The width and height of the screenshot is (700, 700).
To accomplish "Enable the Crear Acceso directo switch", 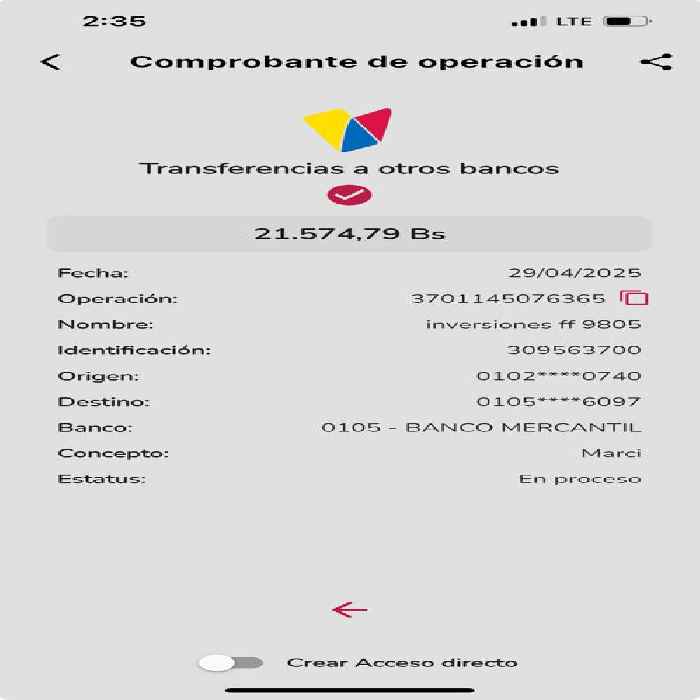I will 231,662.
